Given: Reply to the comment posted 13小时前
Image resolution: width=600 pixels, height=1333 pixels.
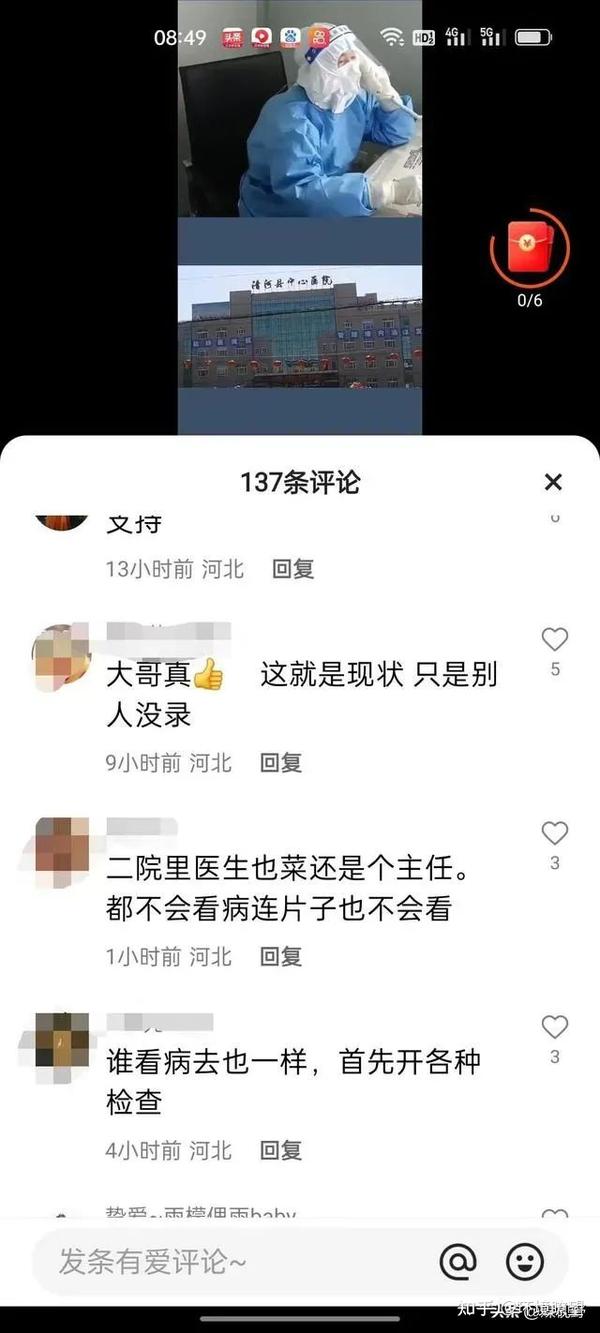Looking at the screenshot, I should tap(293, 569).
